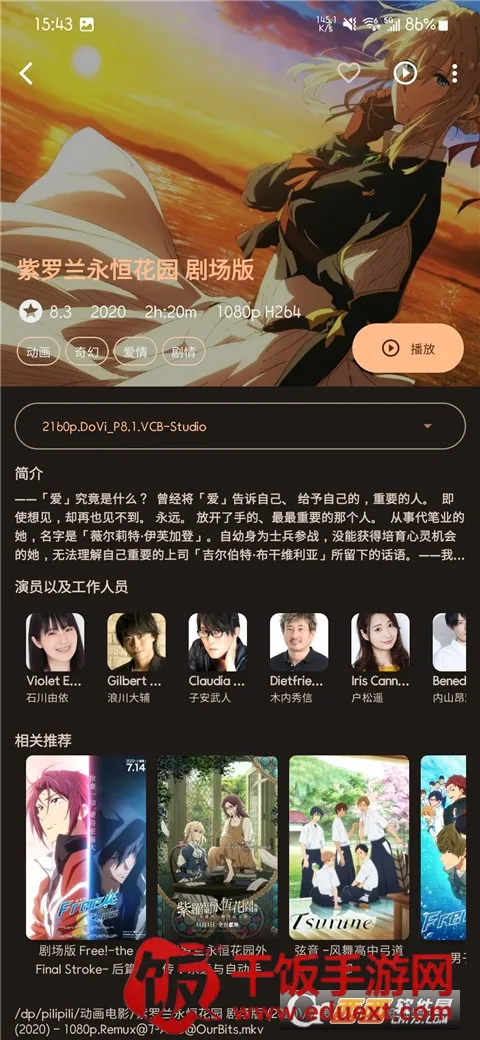Select the 剧情 genre chip
Screen dimensions: 480x1040
pos(184,352)
